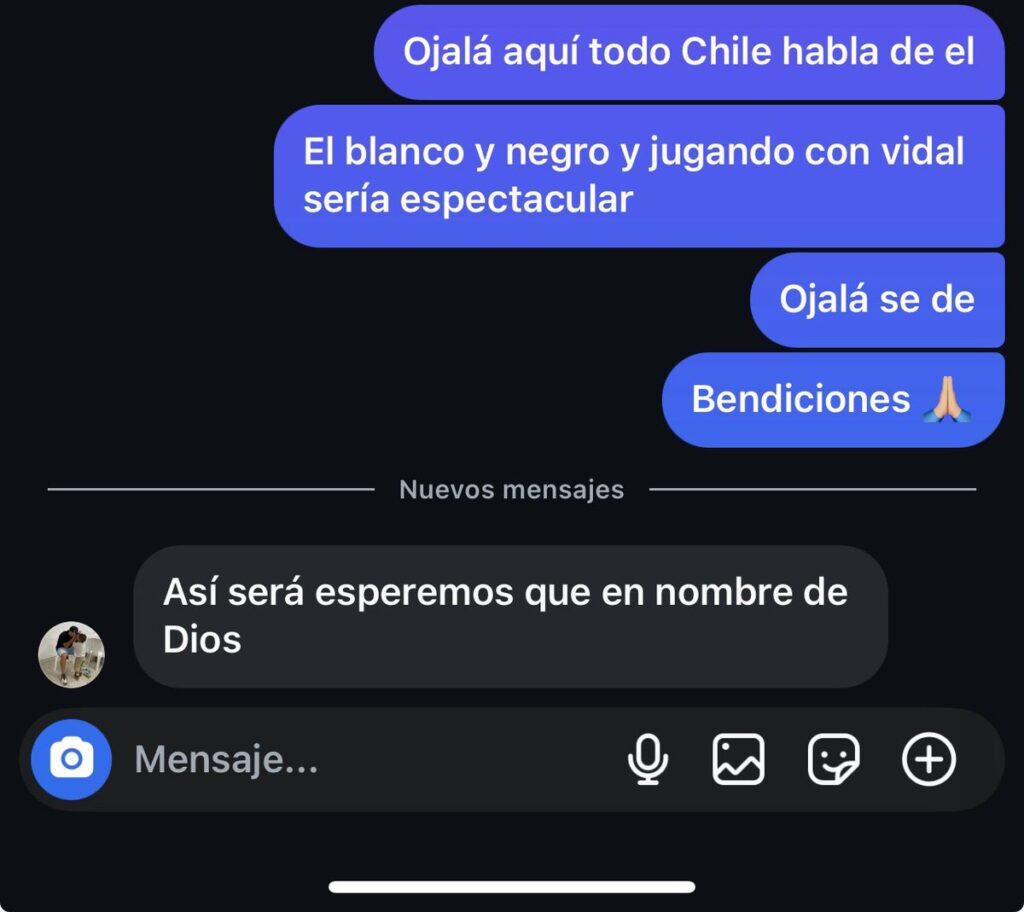
Task: Open more options with the plus icon
Action: coord(929,760)
